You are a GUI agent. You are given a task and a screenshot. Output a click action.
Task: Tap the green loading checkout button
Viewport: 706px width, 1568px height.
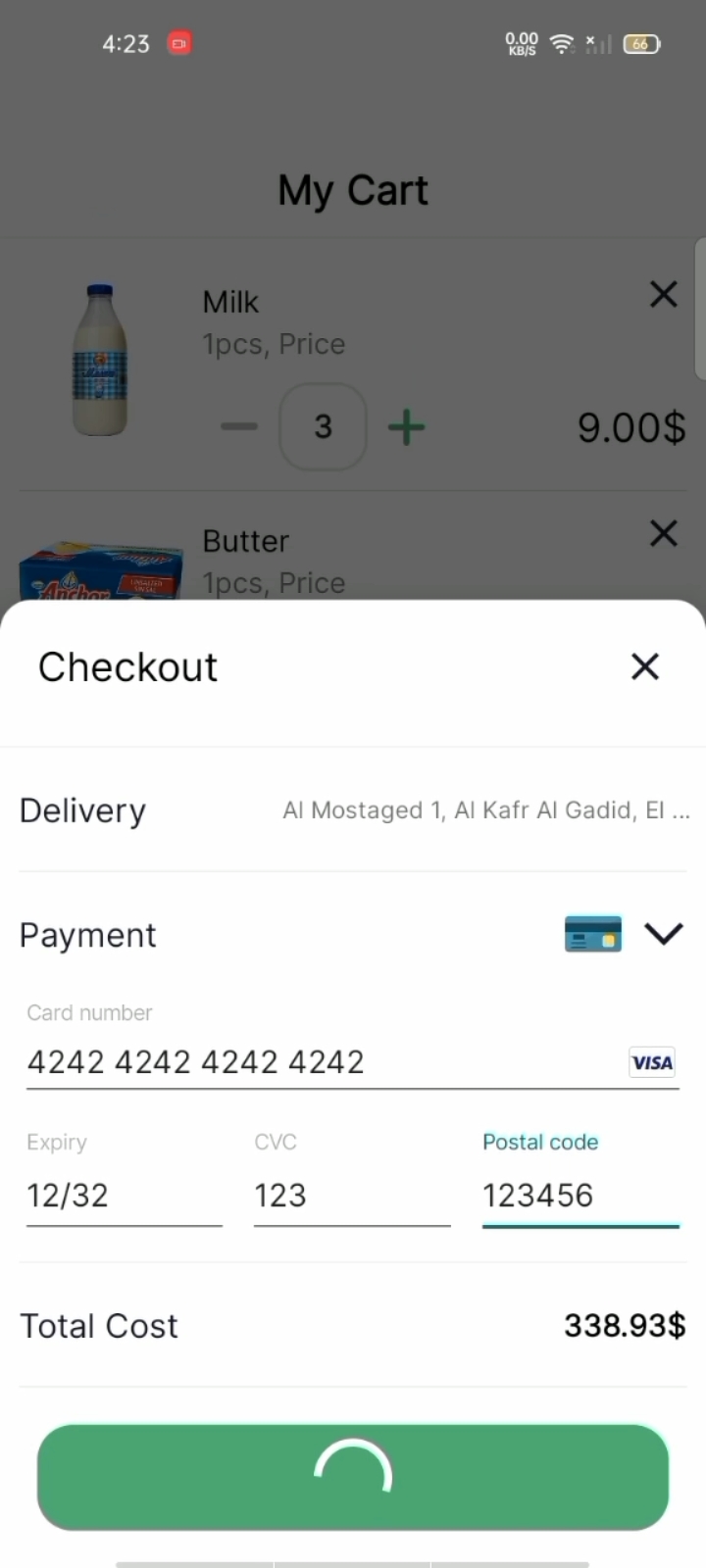[x=353, y=1477]
